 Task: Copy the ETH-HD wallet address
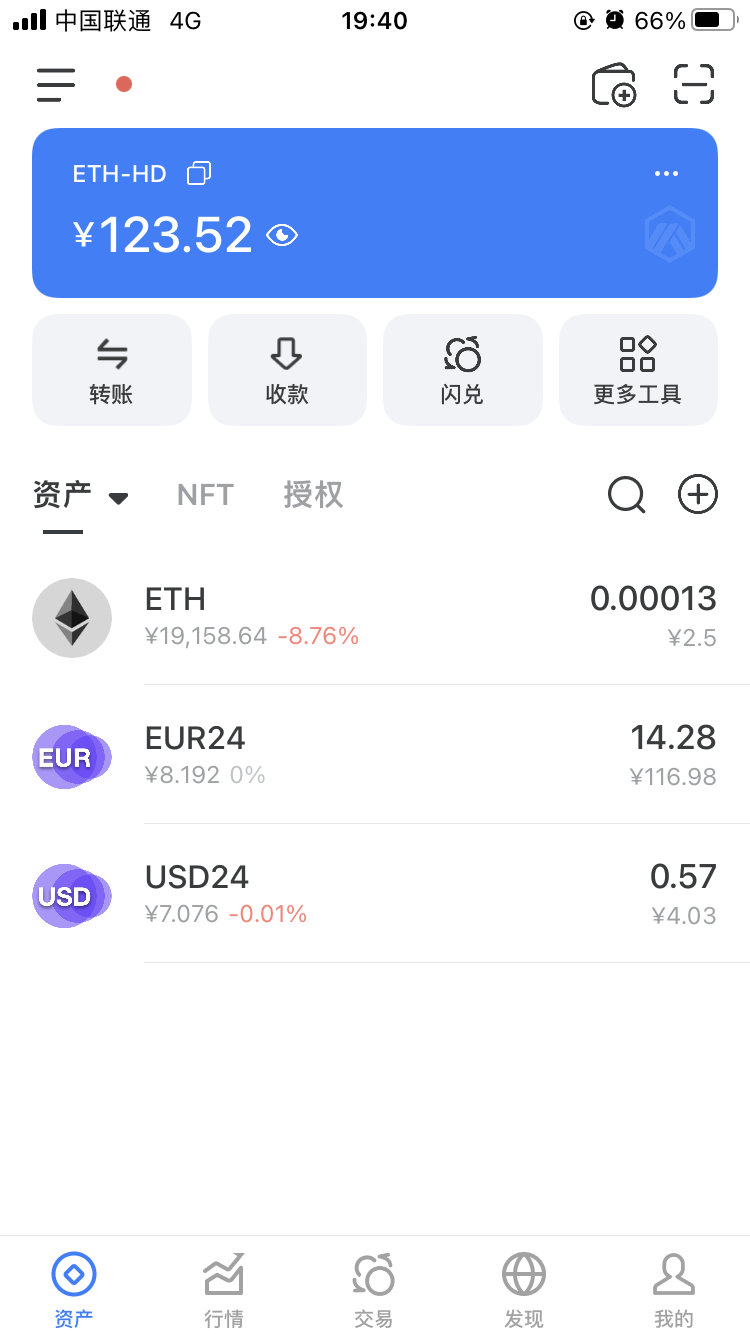(199, 174)
